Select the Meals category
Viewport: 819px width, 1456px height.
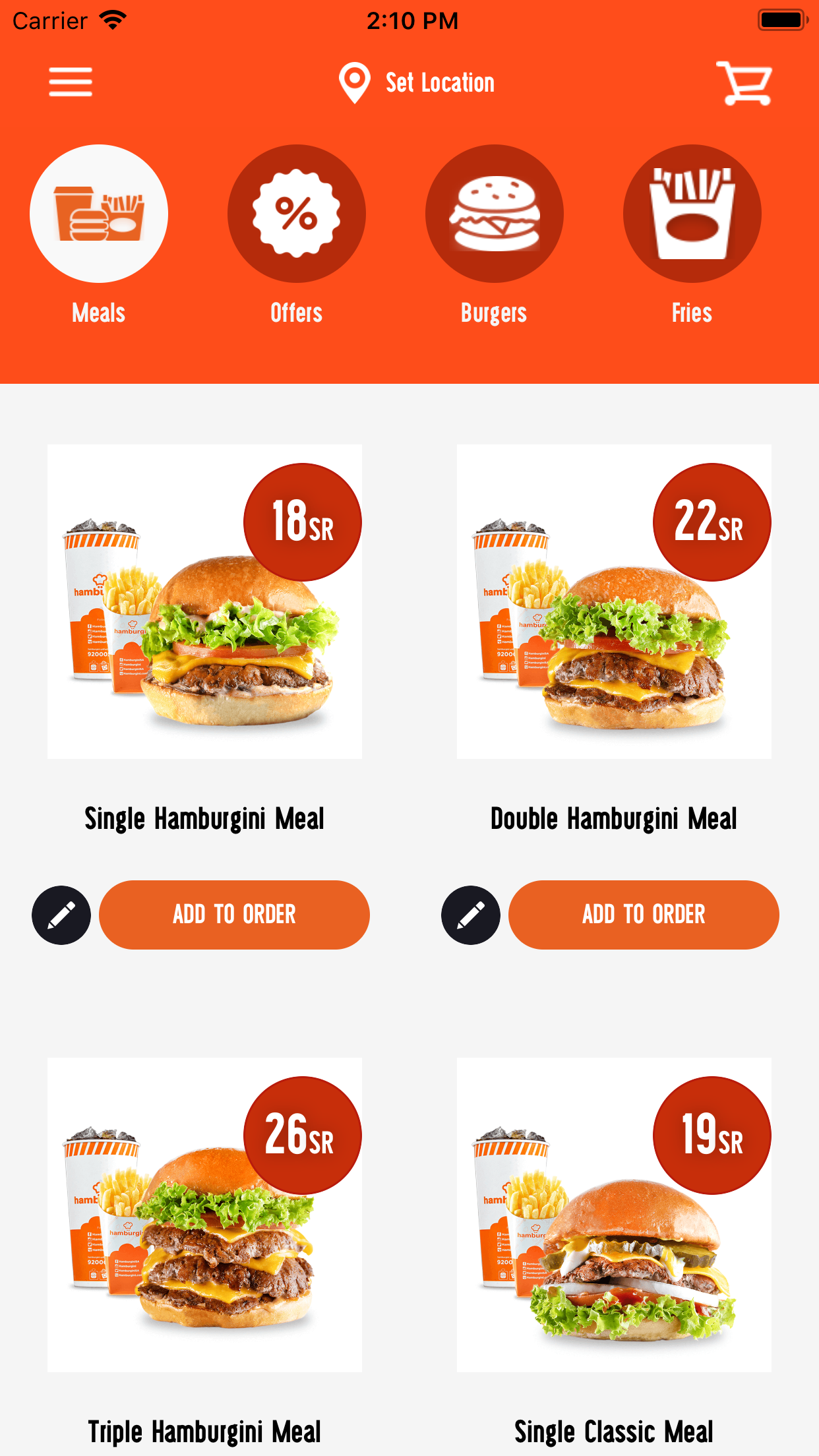pos(99,214)
